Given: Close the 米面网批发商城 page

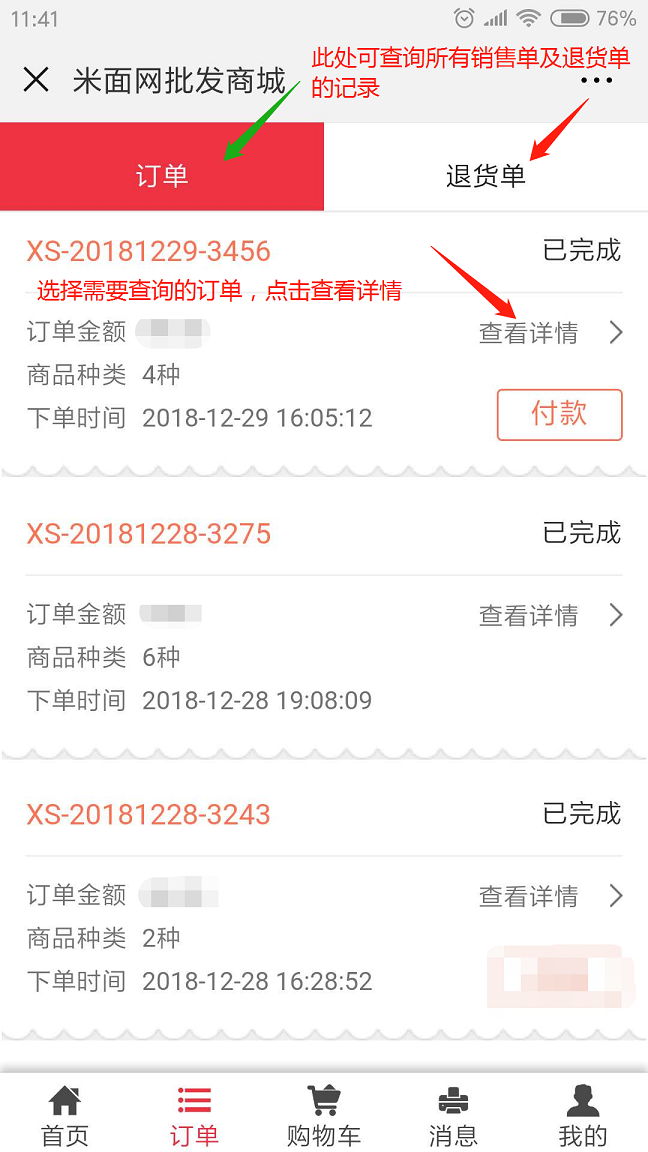Looking at the screenshot, I should (x=35, y=79).
